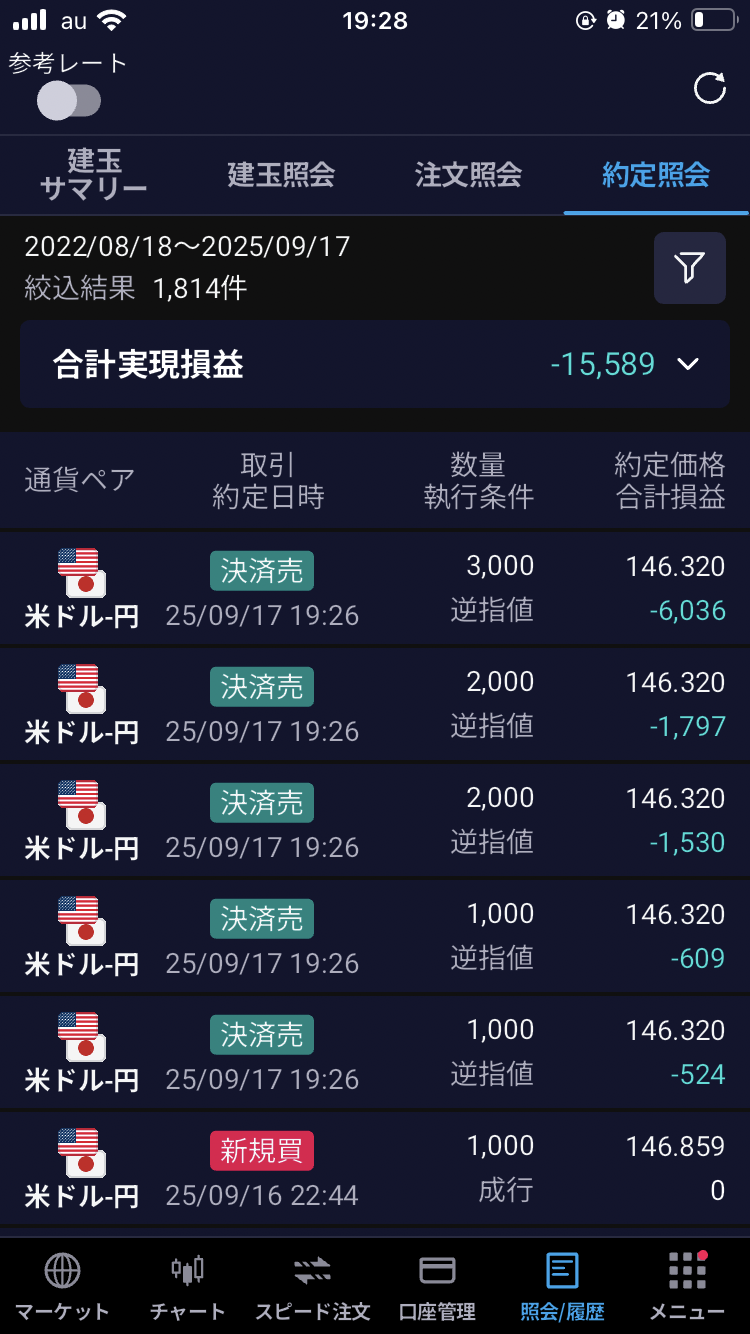Toggle the 参考レート switch
Screen dimensions: 750x1334
(x=69, y=100)
